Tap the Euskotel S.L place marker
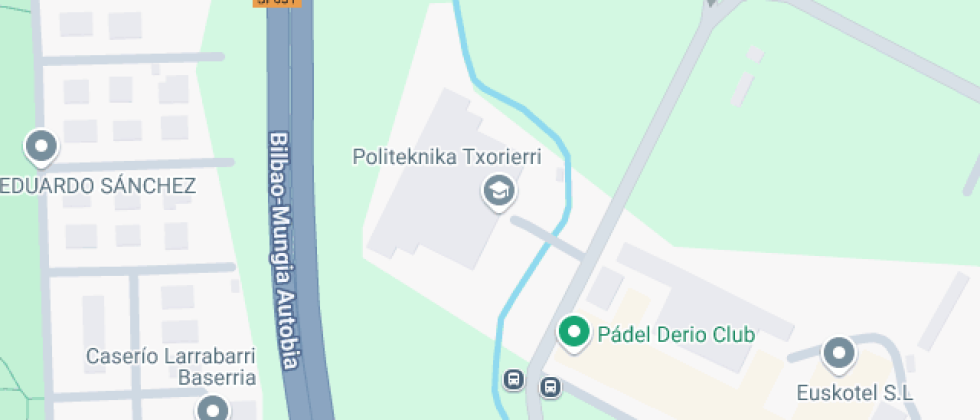 [x=837, y=353]
